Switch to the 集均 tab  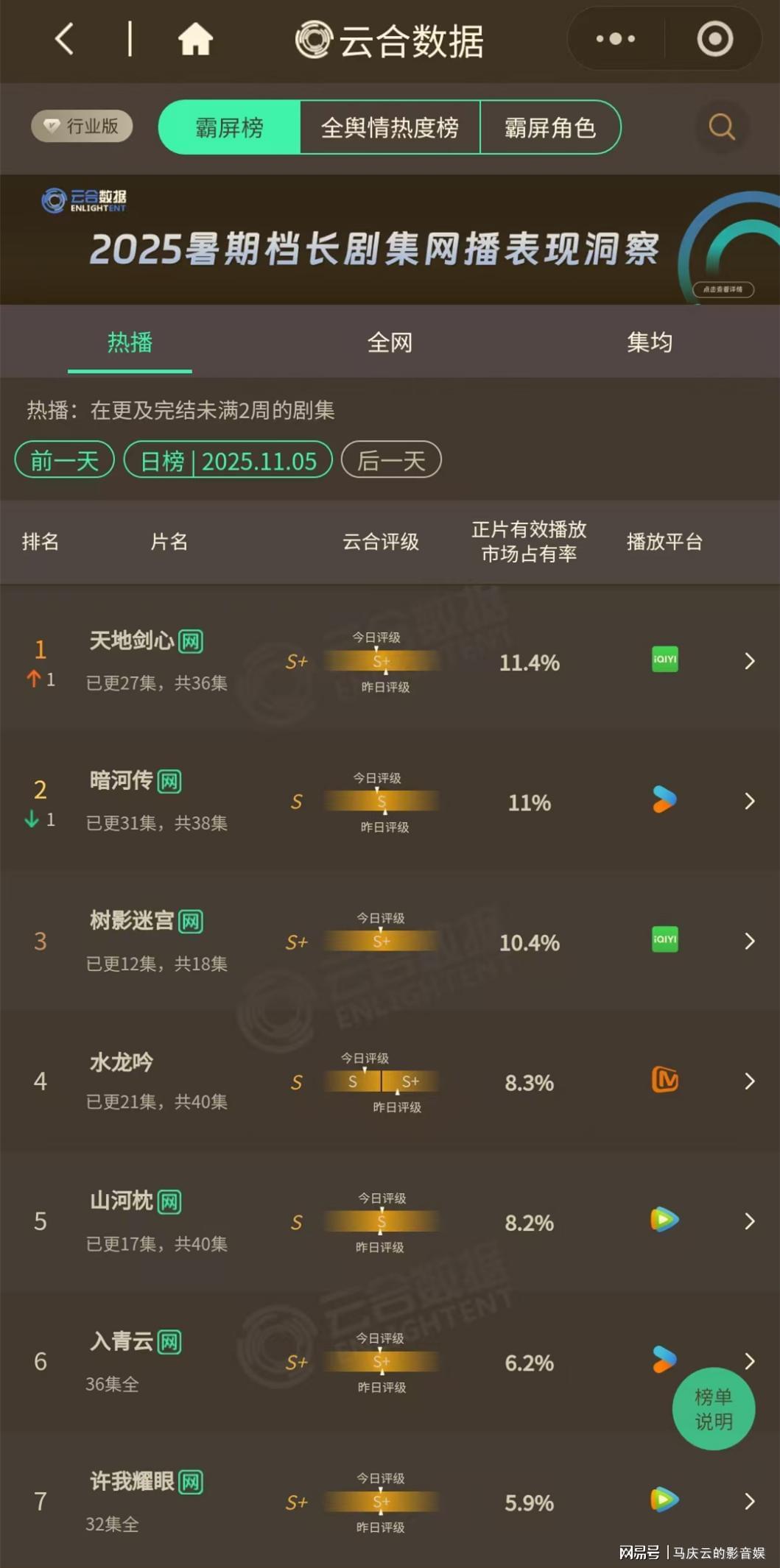(649, 342)
